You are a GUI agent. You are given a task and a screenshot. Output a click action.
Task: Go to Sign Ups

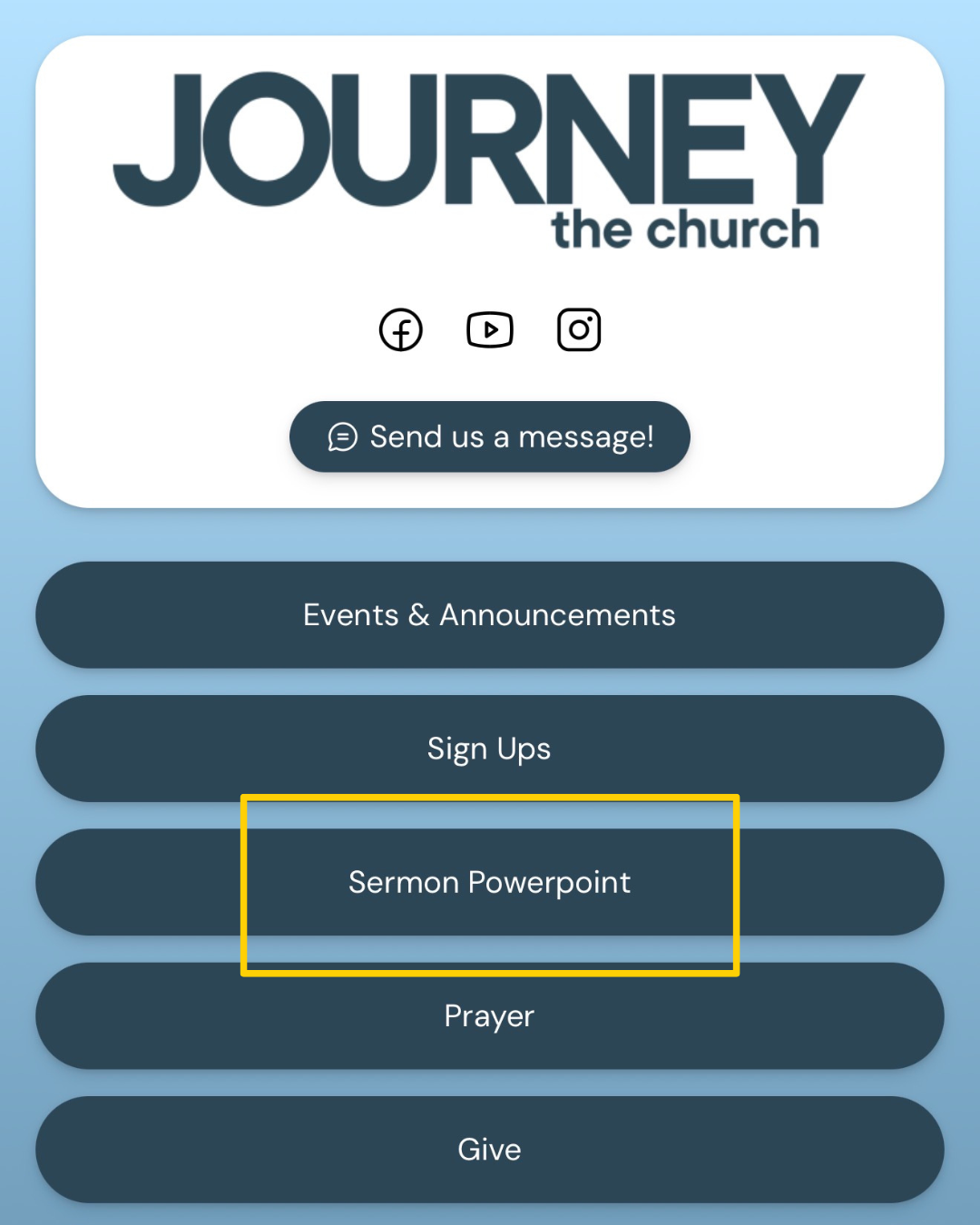pyautogui.click(x=490, y=749)
